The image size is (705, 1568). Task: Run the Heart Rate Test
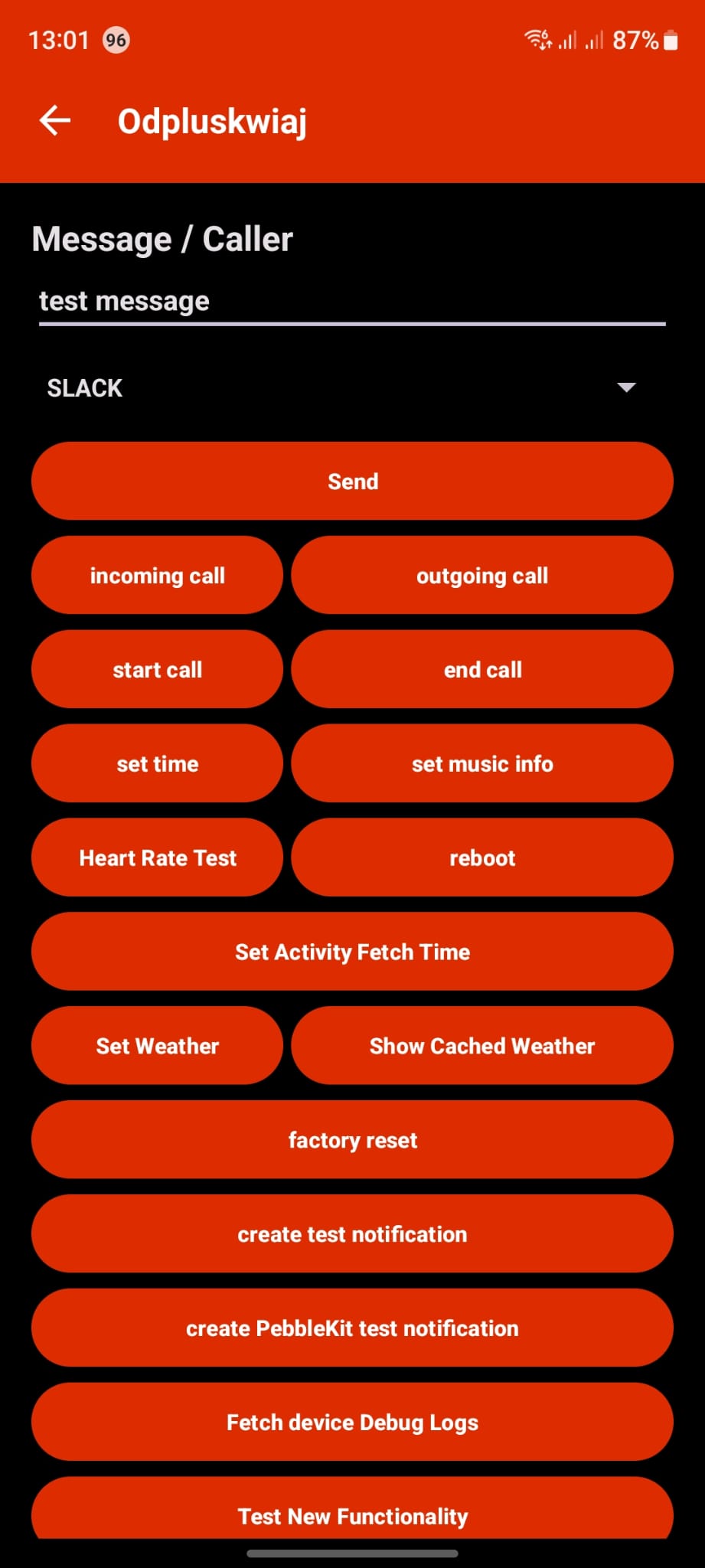[157, 857]
